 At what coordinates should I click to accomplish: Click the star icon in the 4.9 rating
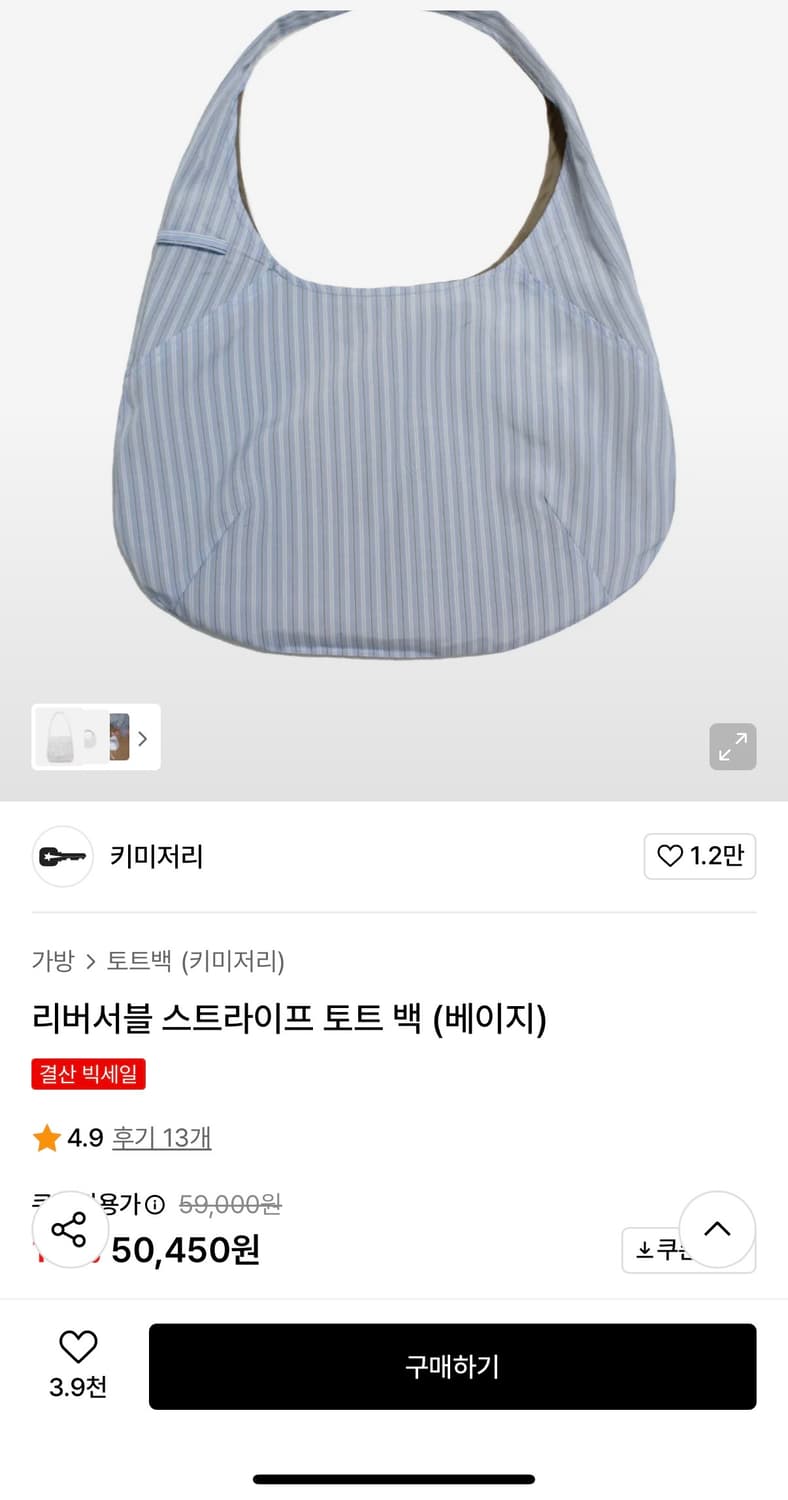[46, 1137]
